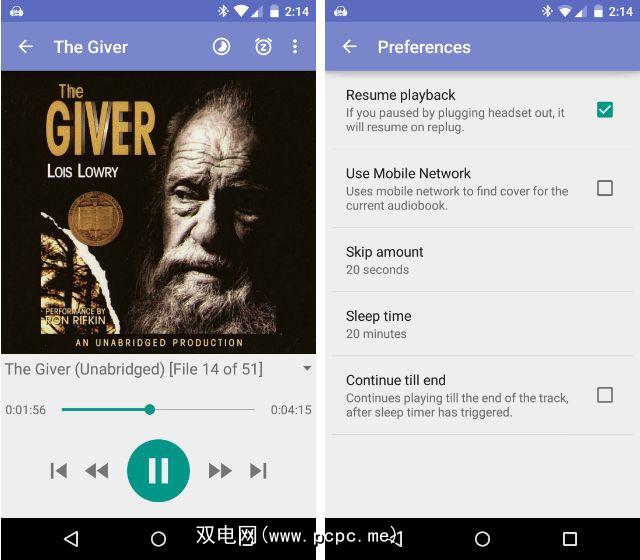Enable the Continue till end checkbox

pos(604,395)
